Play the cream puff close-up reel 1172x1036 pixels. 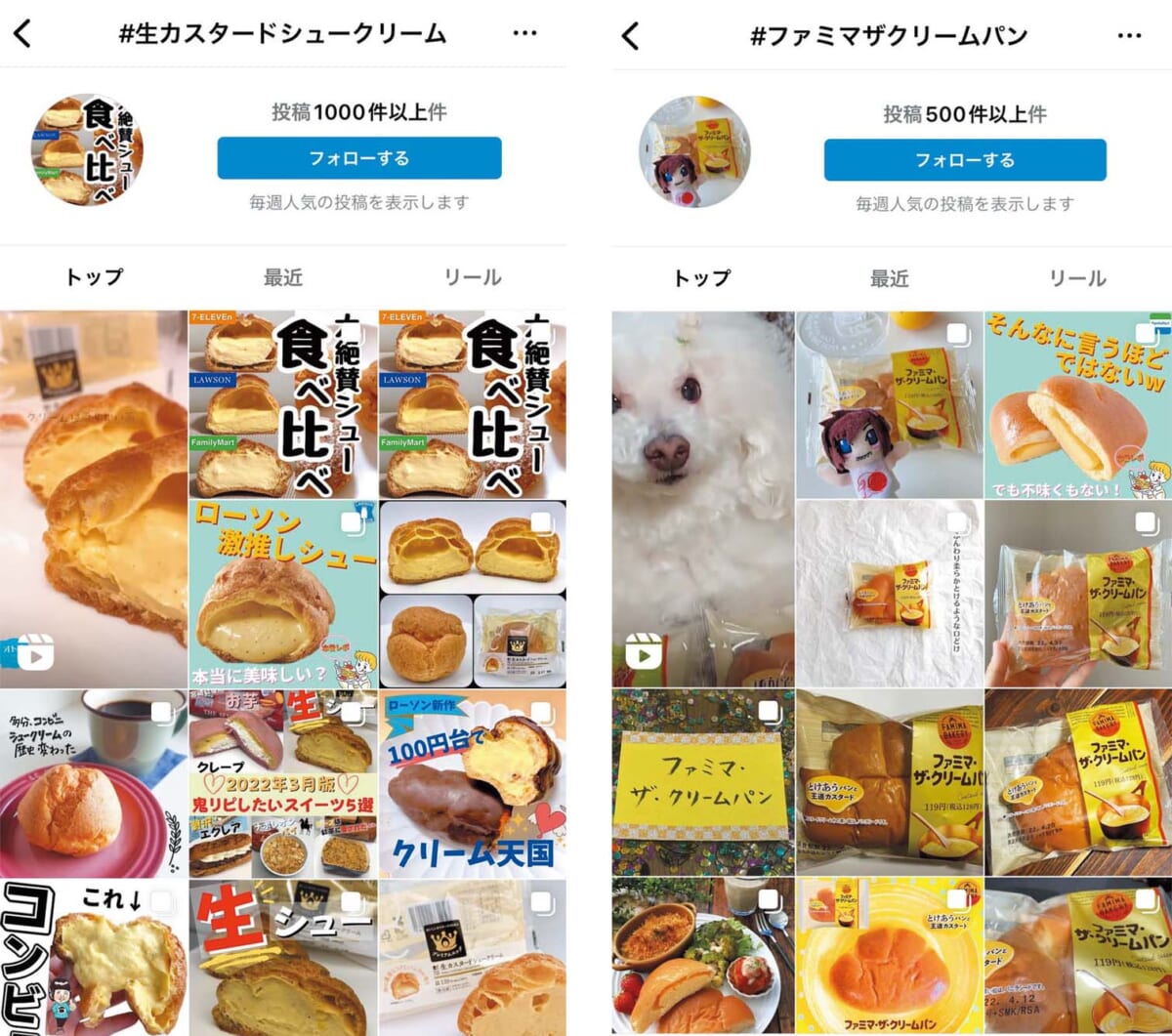(94, 498)
